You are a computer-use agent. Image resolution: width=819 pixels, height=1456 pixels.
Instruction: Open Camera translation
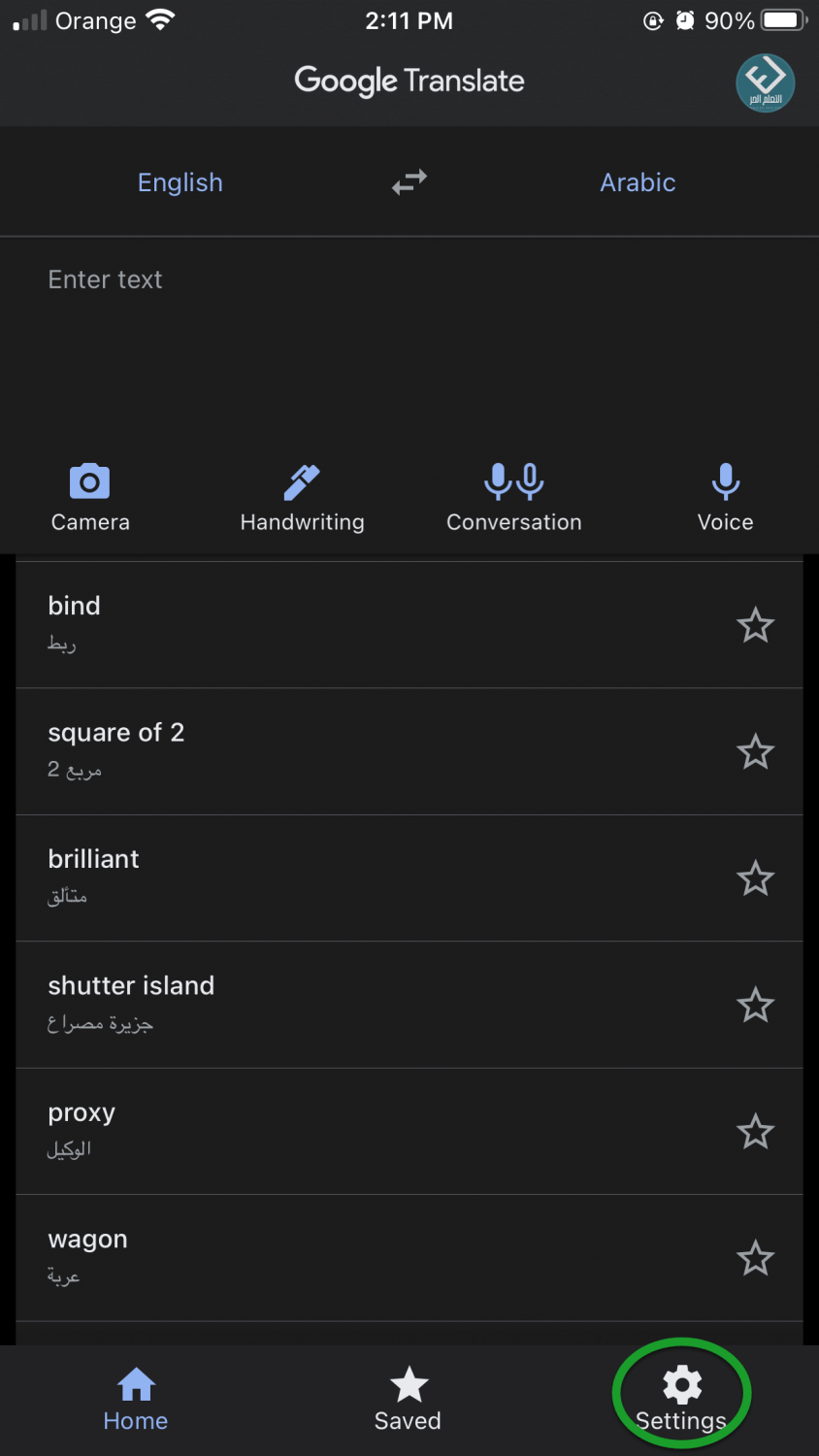(x=90, y=497)
